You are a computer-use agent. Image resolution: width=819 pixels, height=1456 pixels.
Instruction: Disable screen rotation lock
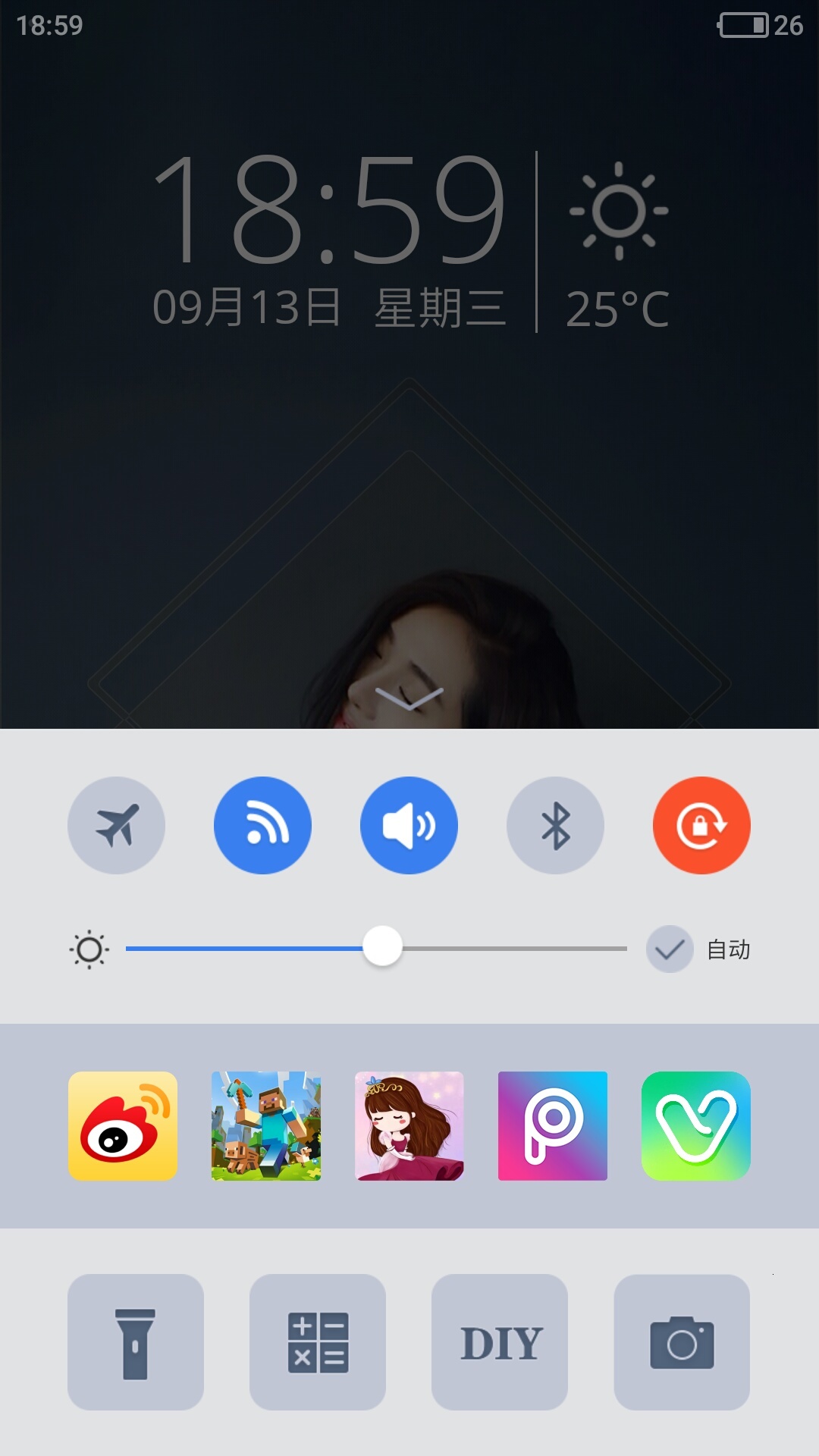701,826
